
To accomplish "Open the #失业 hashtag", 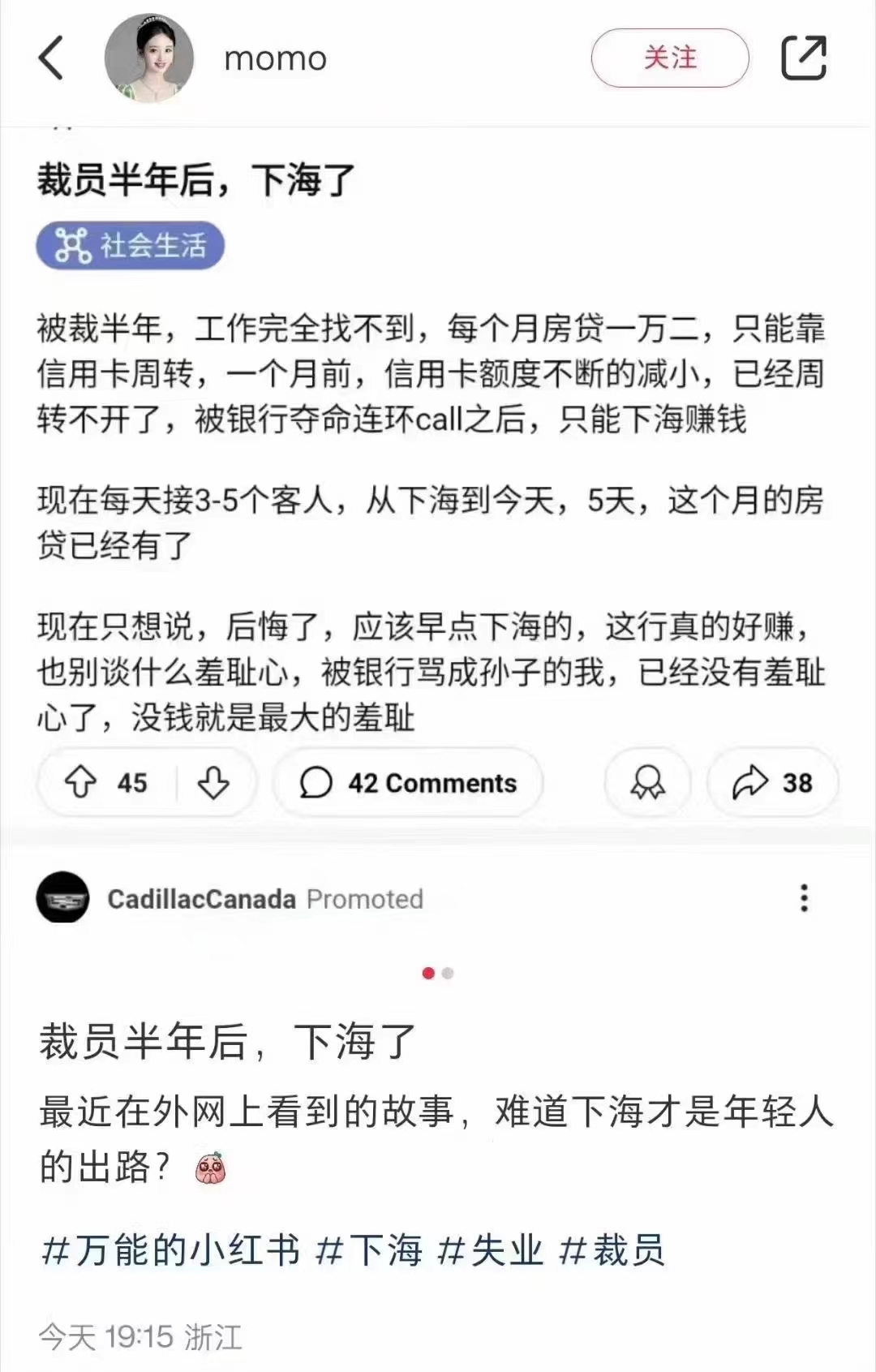I will tap(490, 1250).
